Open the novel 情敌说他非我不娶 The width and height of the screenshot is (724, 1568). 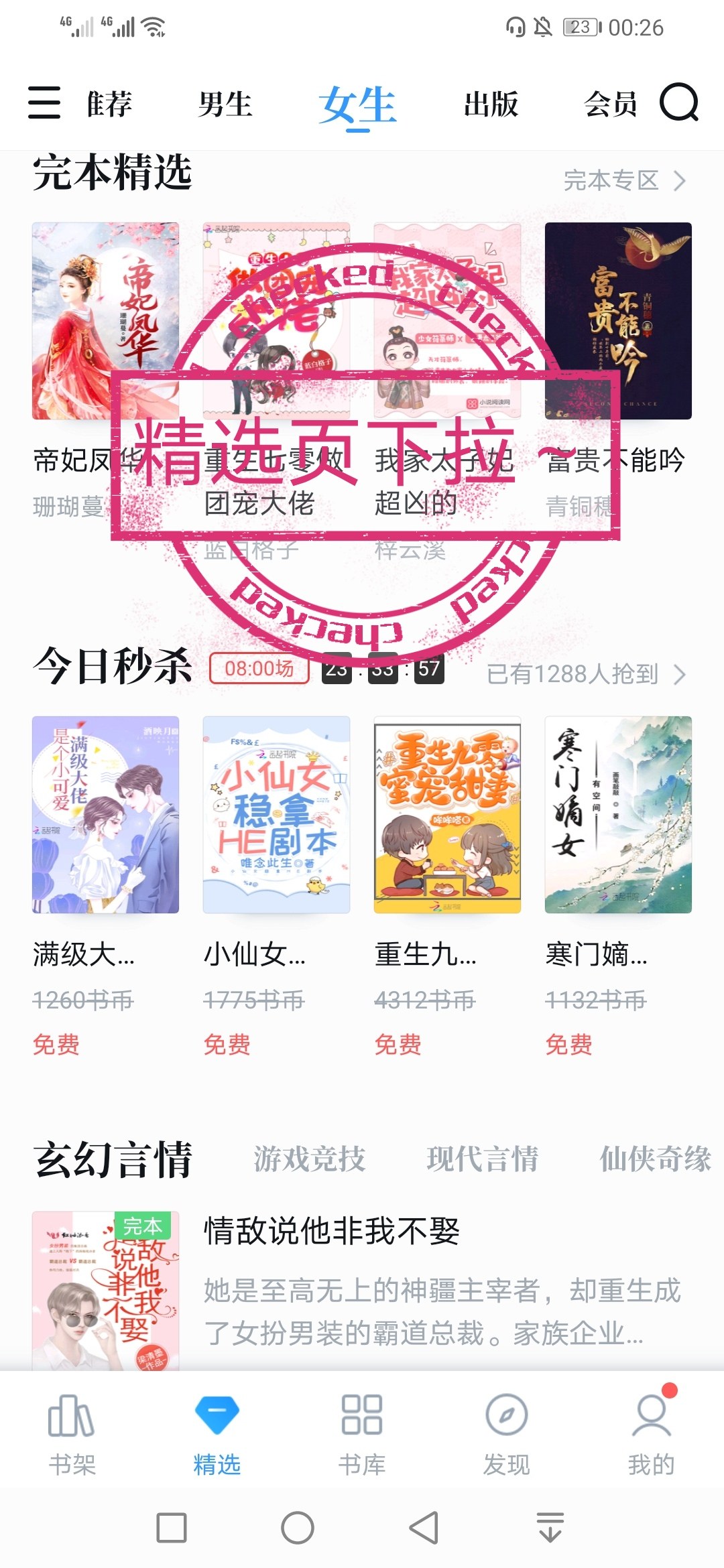(332, 1232)
